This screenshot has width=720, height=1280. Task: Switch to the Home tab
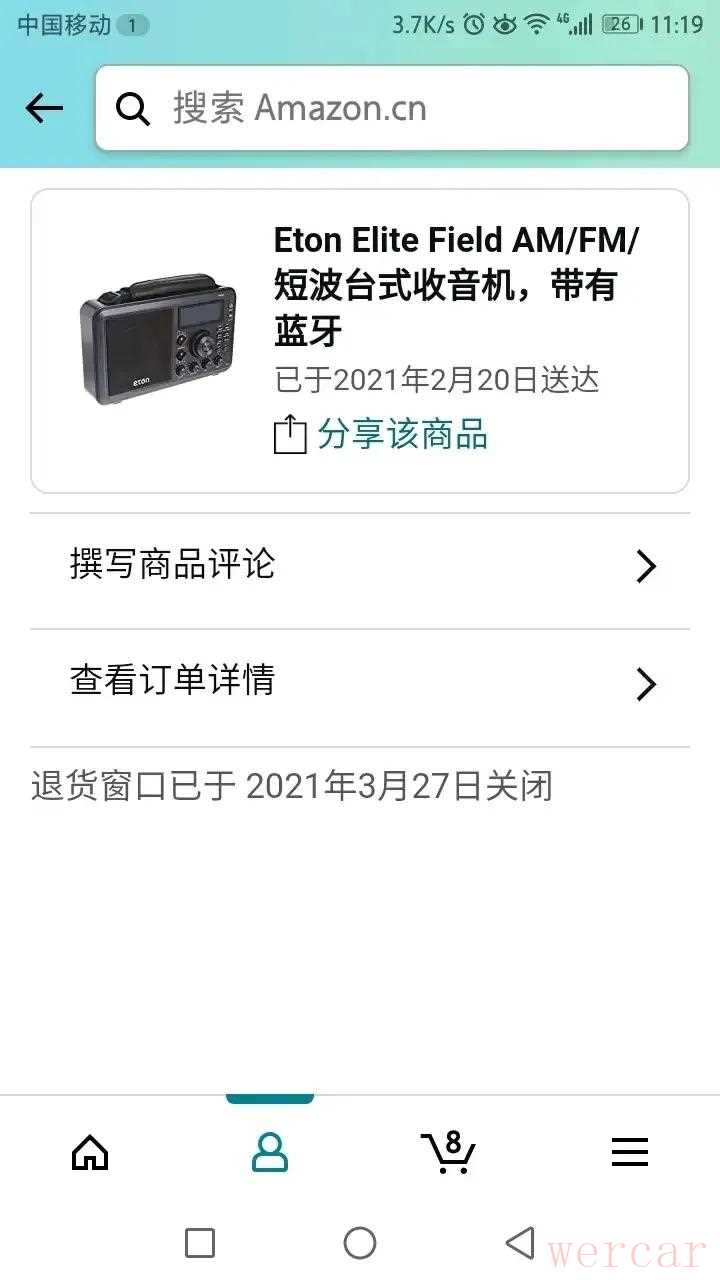coord(90,1152)
